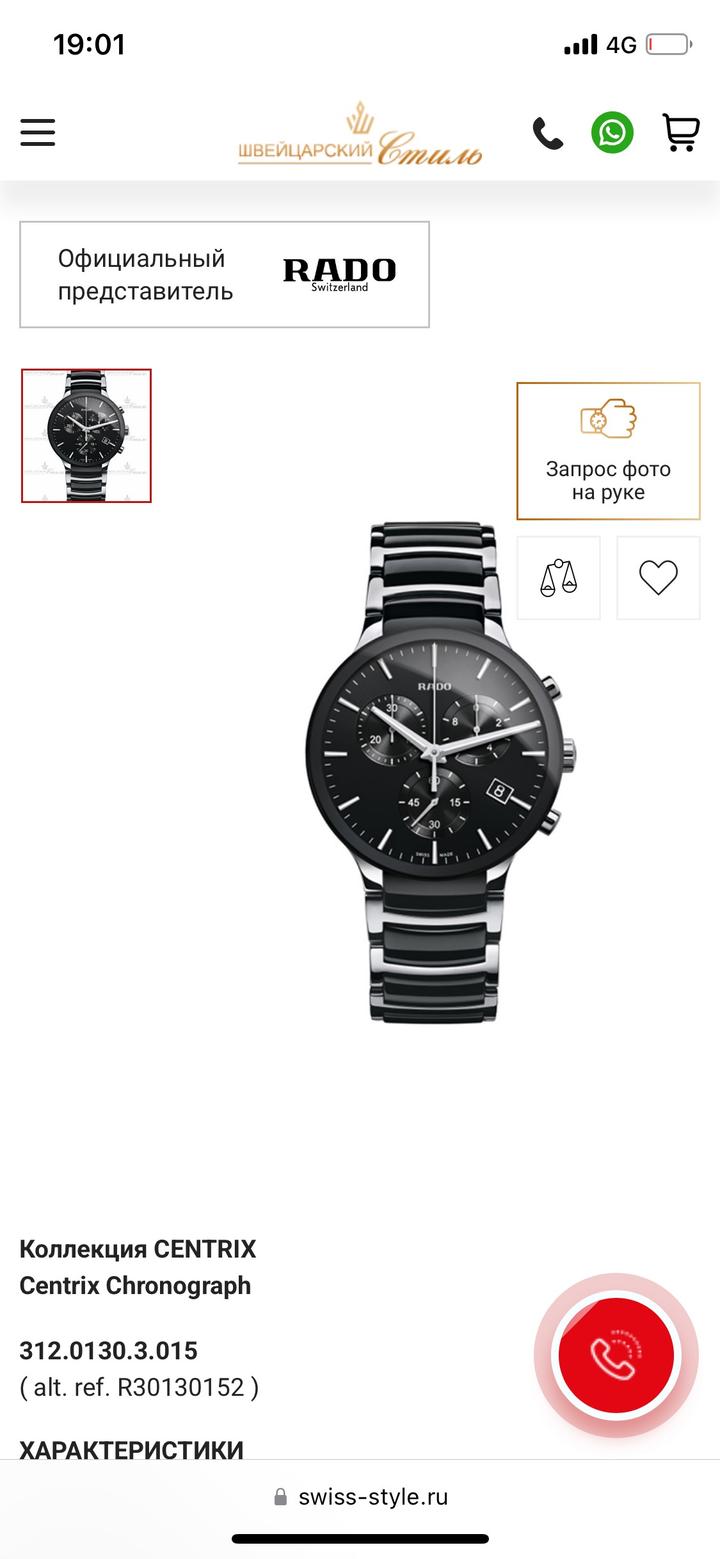Request a photo on the wrist

608,451
